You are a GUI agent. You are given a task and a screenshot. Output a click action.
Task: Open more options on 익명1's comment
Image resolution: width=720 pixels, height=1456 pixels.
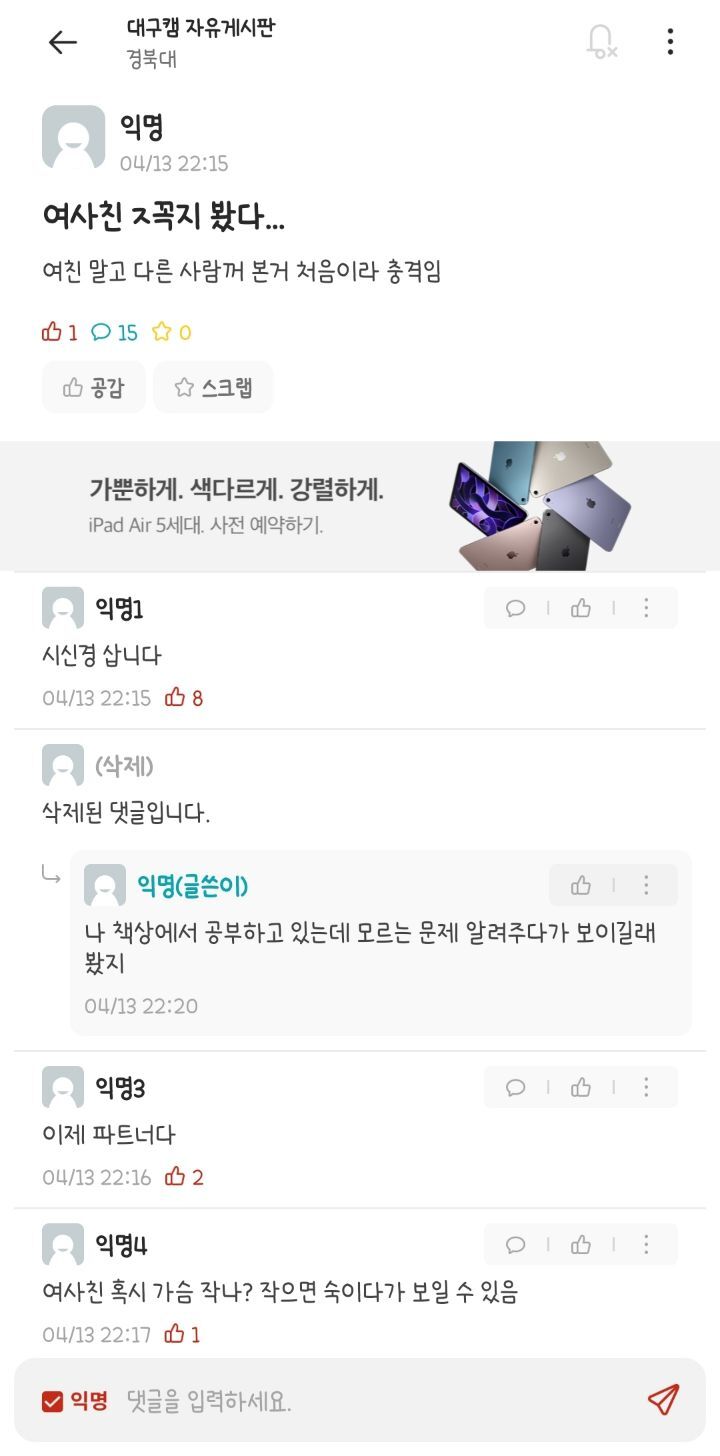646,608
